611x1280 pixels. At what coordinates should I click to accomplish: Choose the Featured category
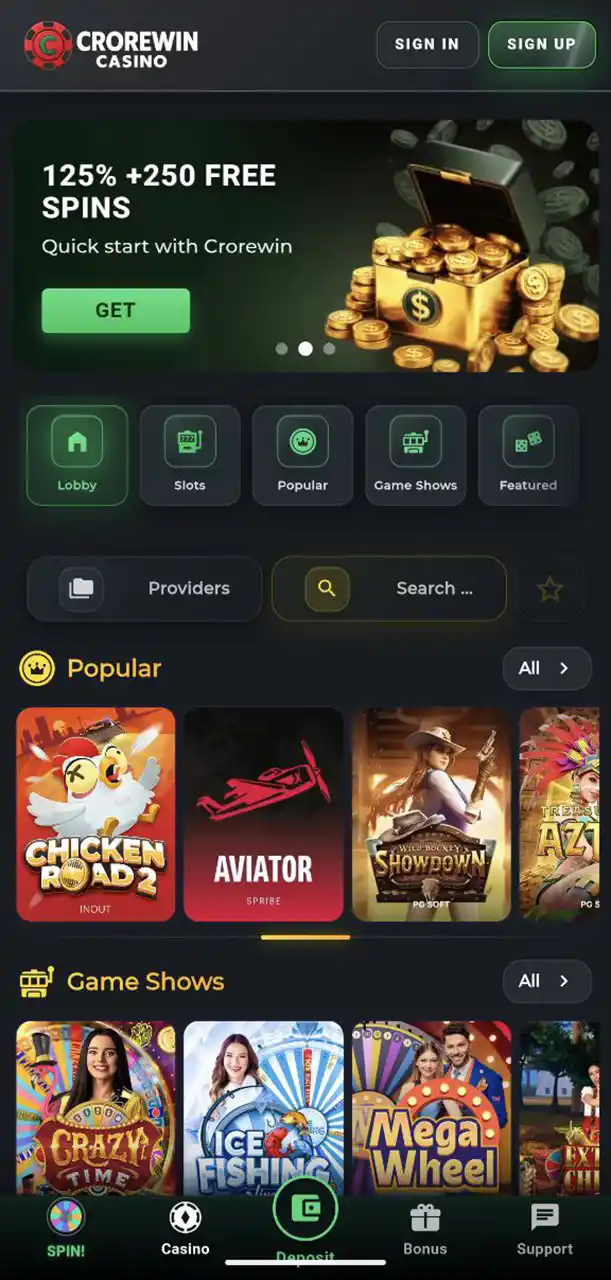click(528, 454)
